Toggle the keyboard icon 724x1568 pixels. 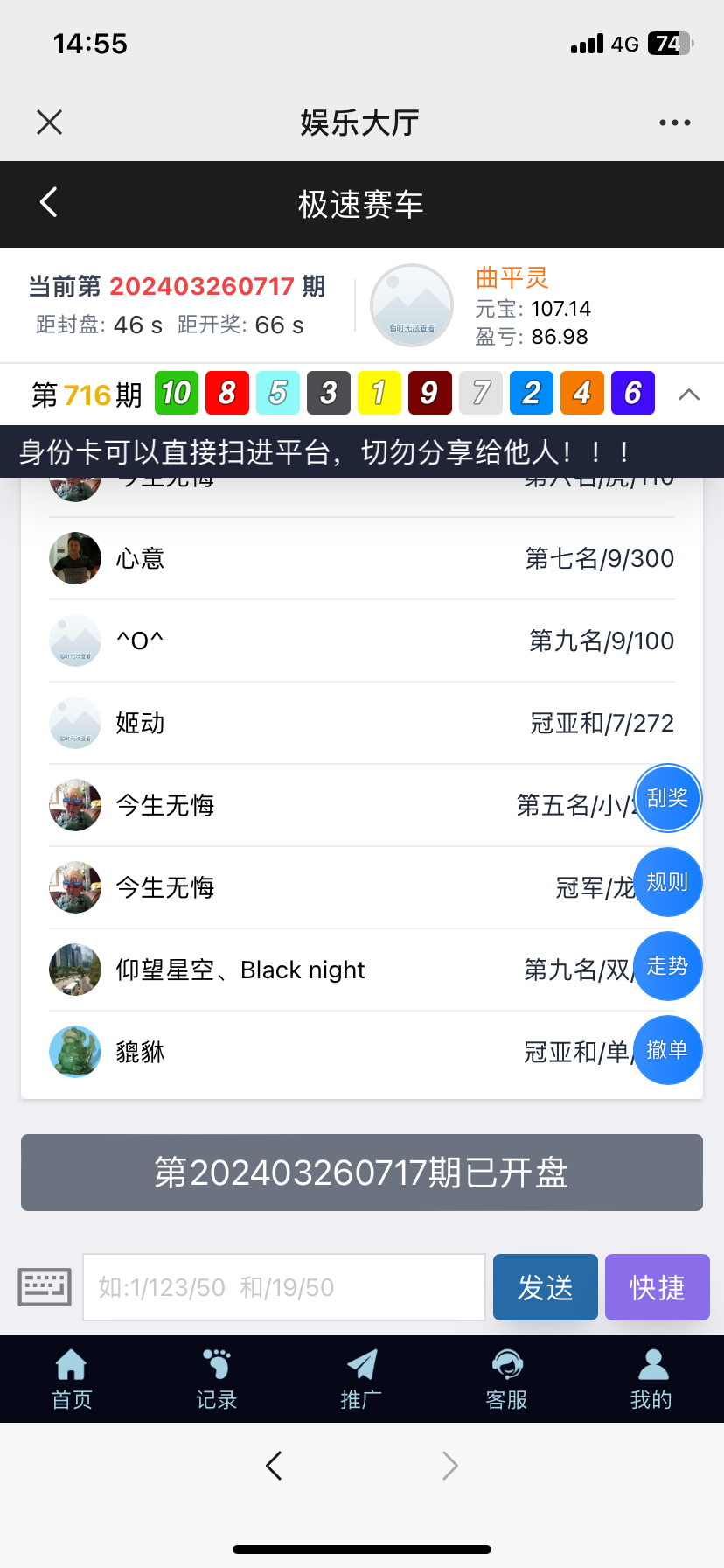pyautogui.click(x=45, y=1287)
